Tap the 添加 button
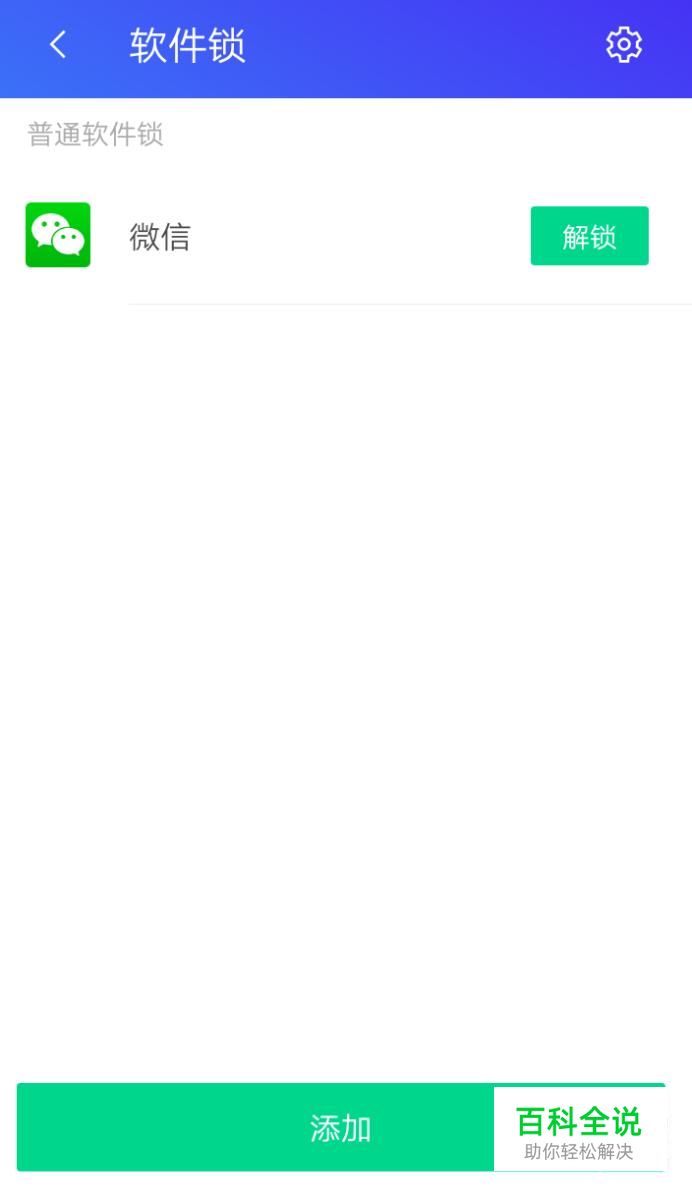This screenshot has height=1196, width=692. coord(341,1127)
